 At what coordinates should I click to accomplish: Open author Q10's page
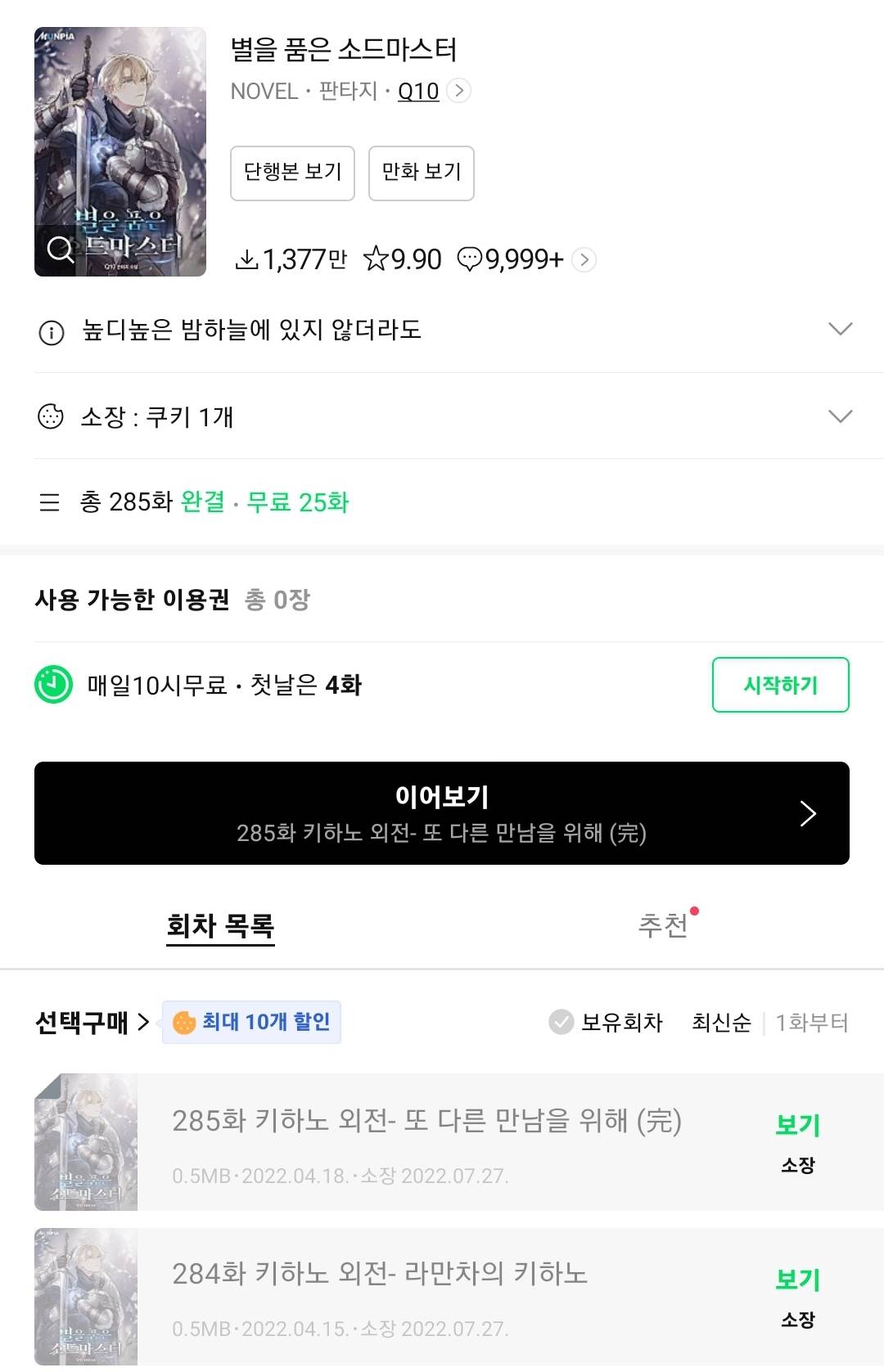[x=418, y=91]
